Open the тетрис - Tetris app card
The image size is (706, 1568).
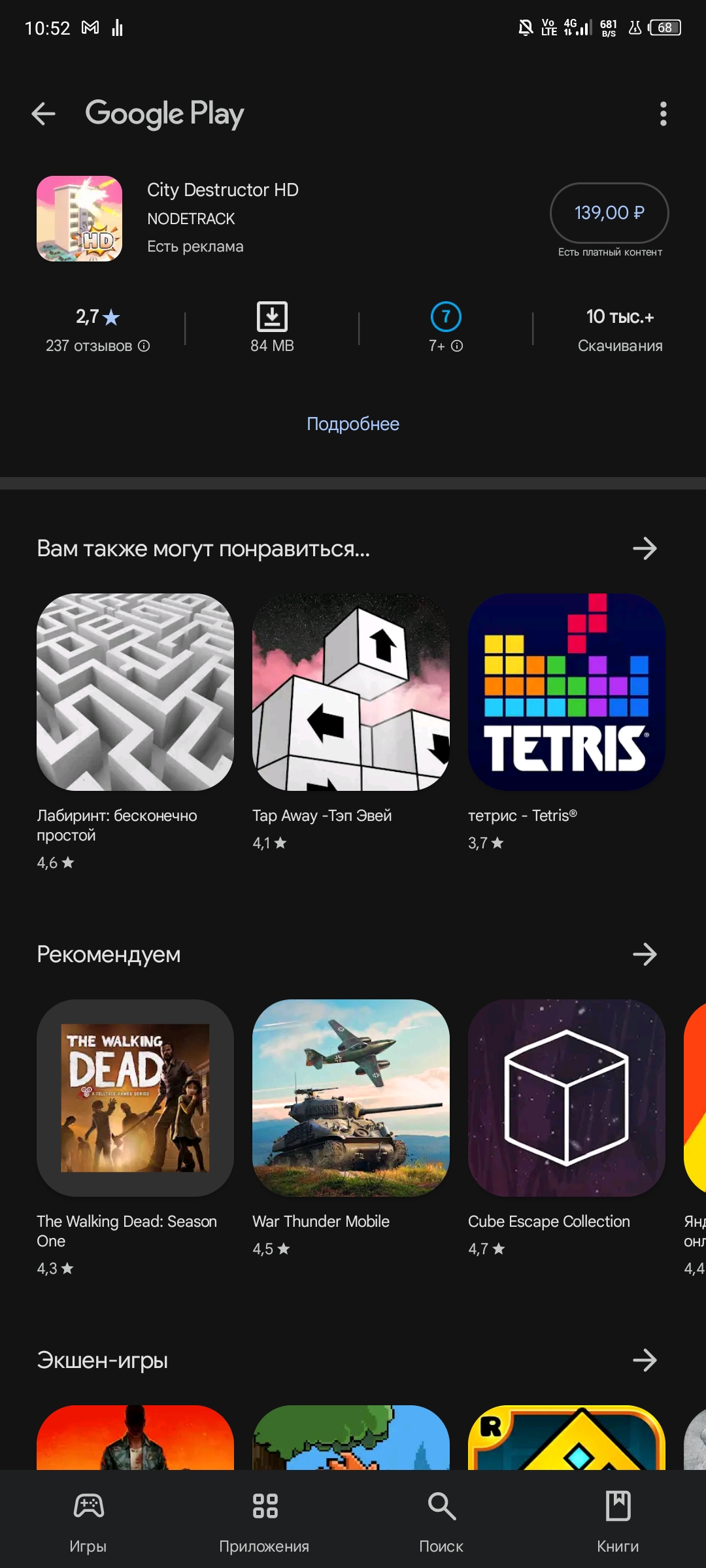pyautogui.click(x=567, y=722)
